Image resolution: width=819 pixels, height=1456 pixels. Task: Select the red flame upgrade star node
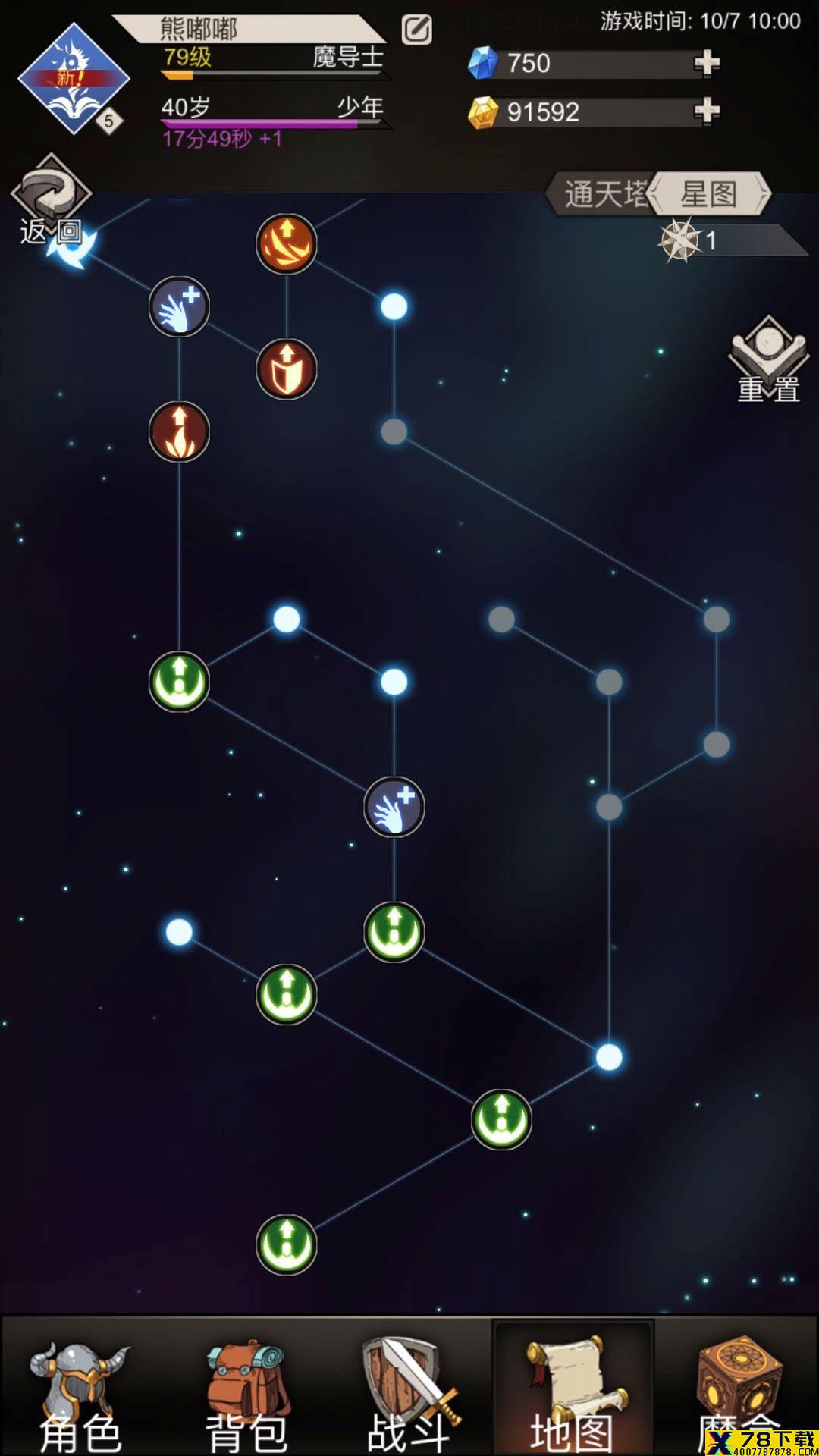[179, 431]
